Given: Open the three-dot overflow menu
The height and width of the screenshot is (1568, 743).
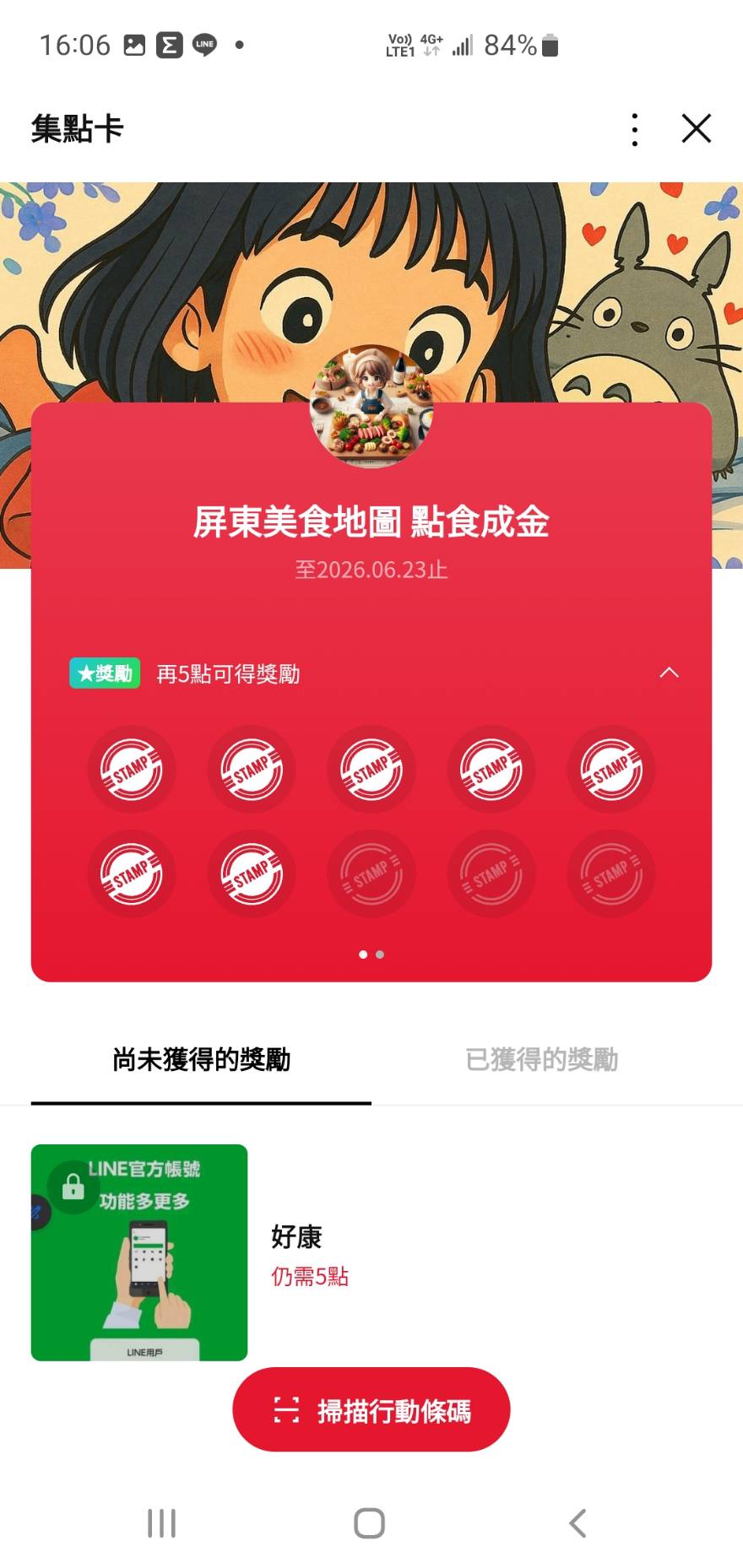Looking at the screenshot, I should click(634, 129).
